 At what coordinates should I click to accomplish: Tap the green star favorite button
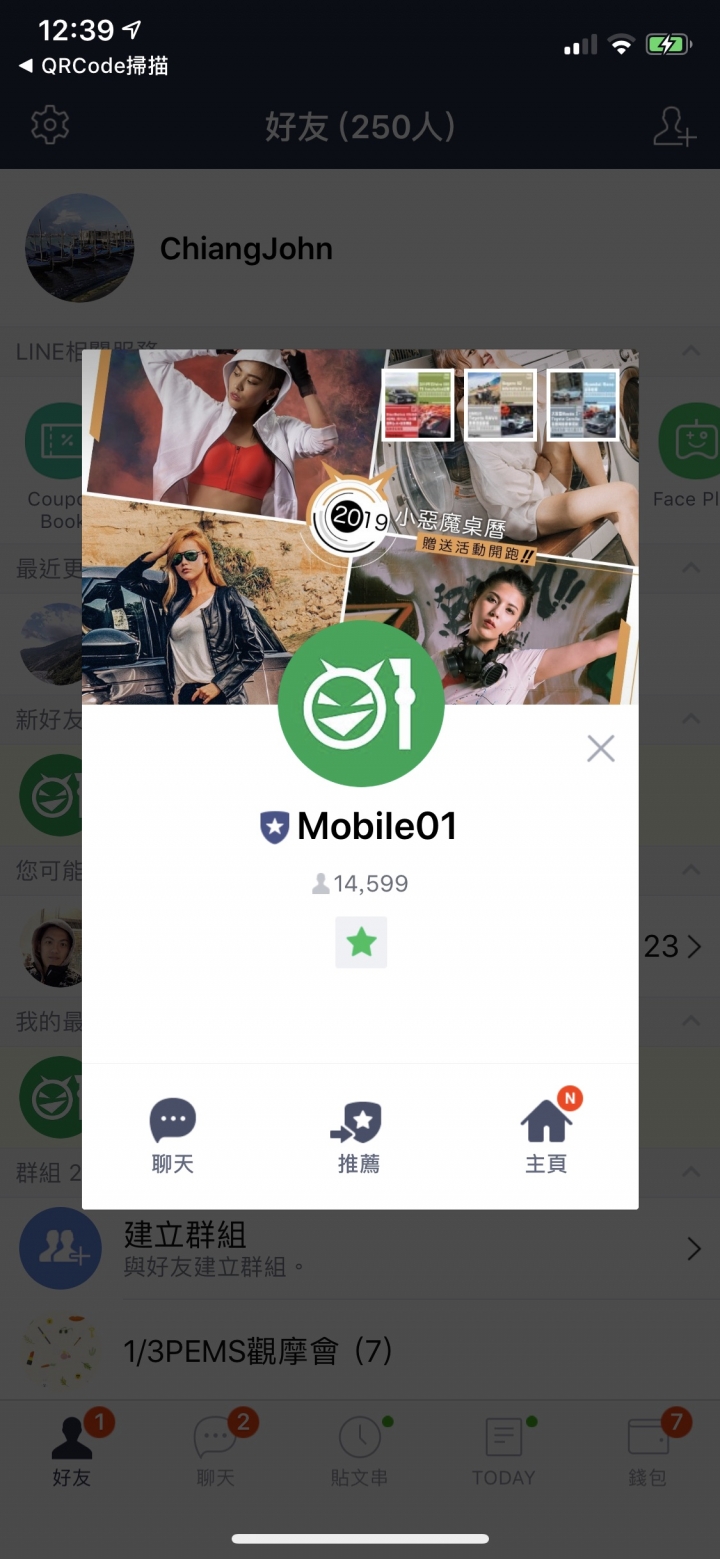click(361, 942)
